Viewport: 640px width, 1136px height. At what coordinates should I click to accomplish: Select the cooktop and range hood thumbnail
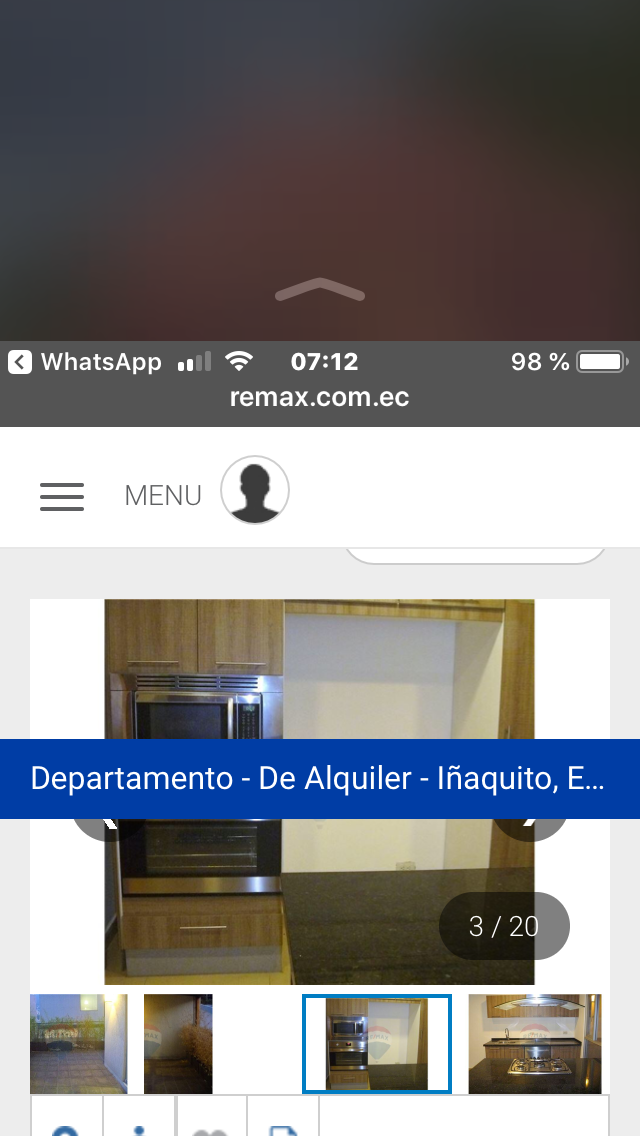click(535, 1043)
